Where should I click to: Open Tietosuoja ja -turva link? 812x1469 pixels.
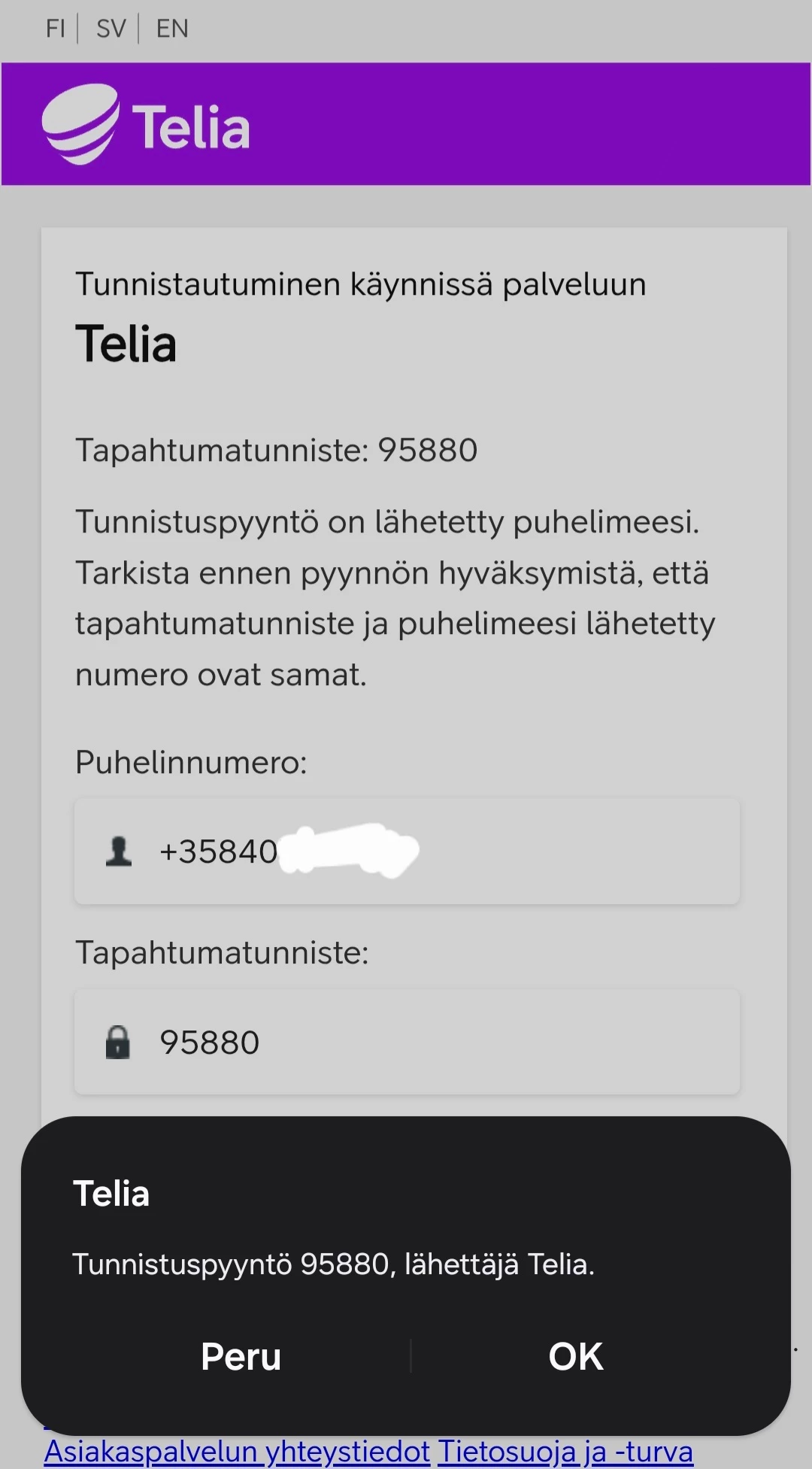pos(565,1452)
